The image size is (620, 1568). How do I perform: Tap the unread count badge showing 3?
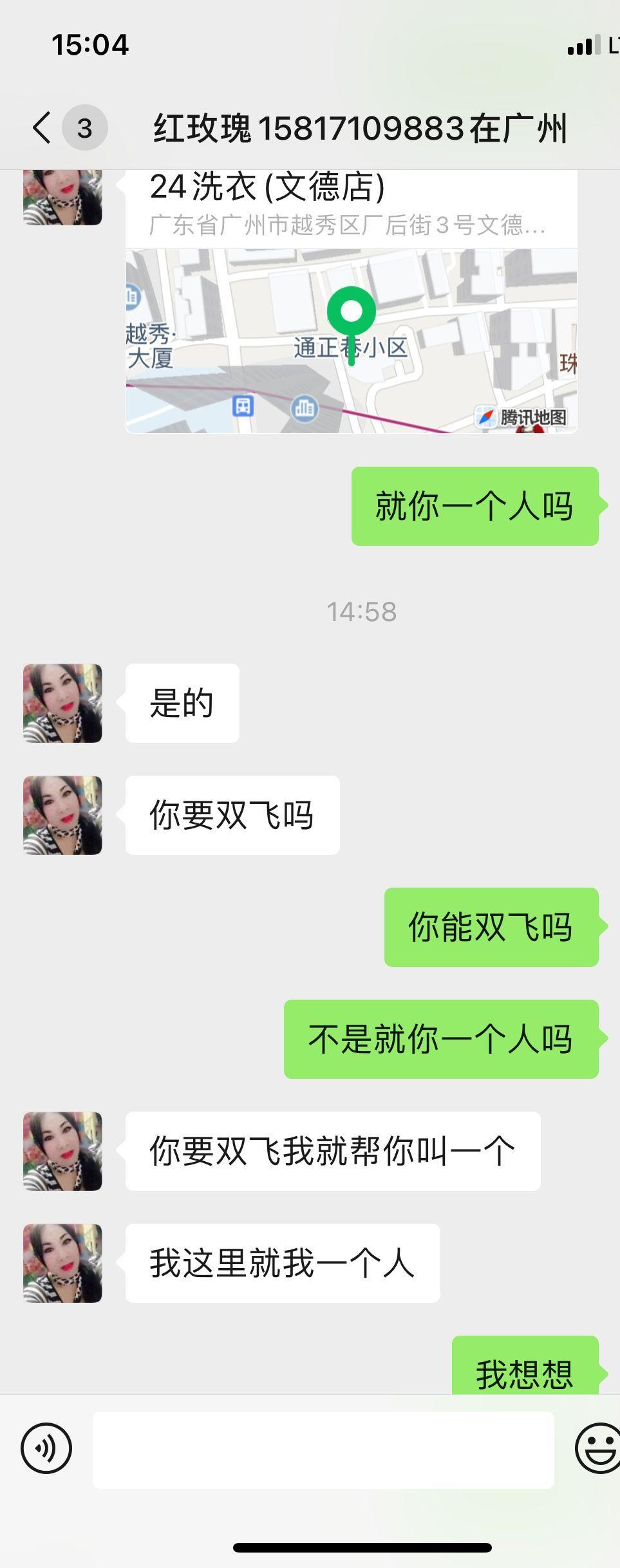84,128
